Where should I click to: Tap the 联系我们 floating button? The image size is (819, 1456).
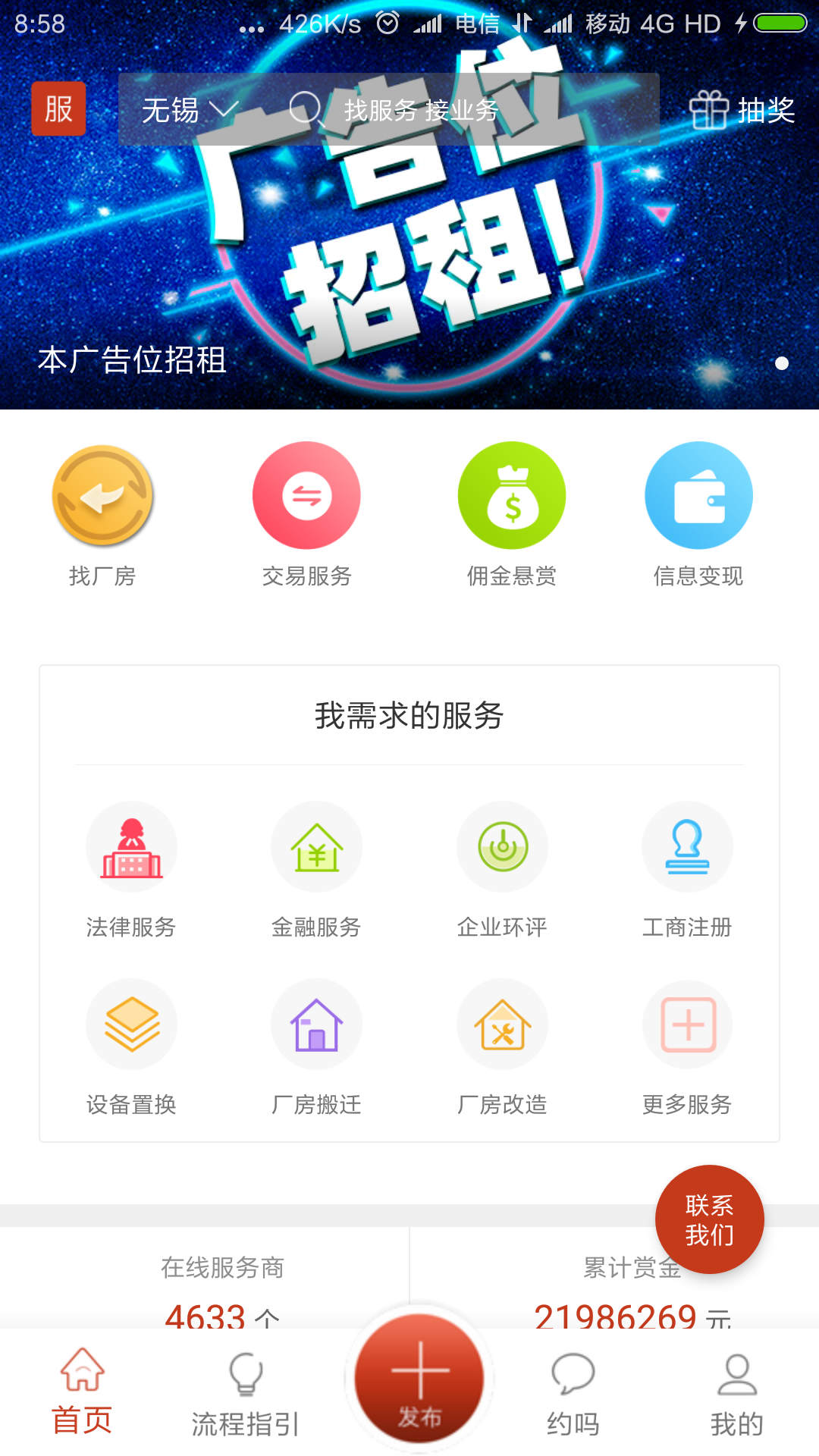(x=709, y=1219)
